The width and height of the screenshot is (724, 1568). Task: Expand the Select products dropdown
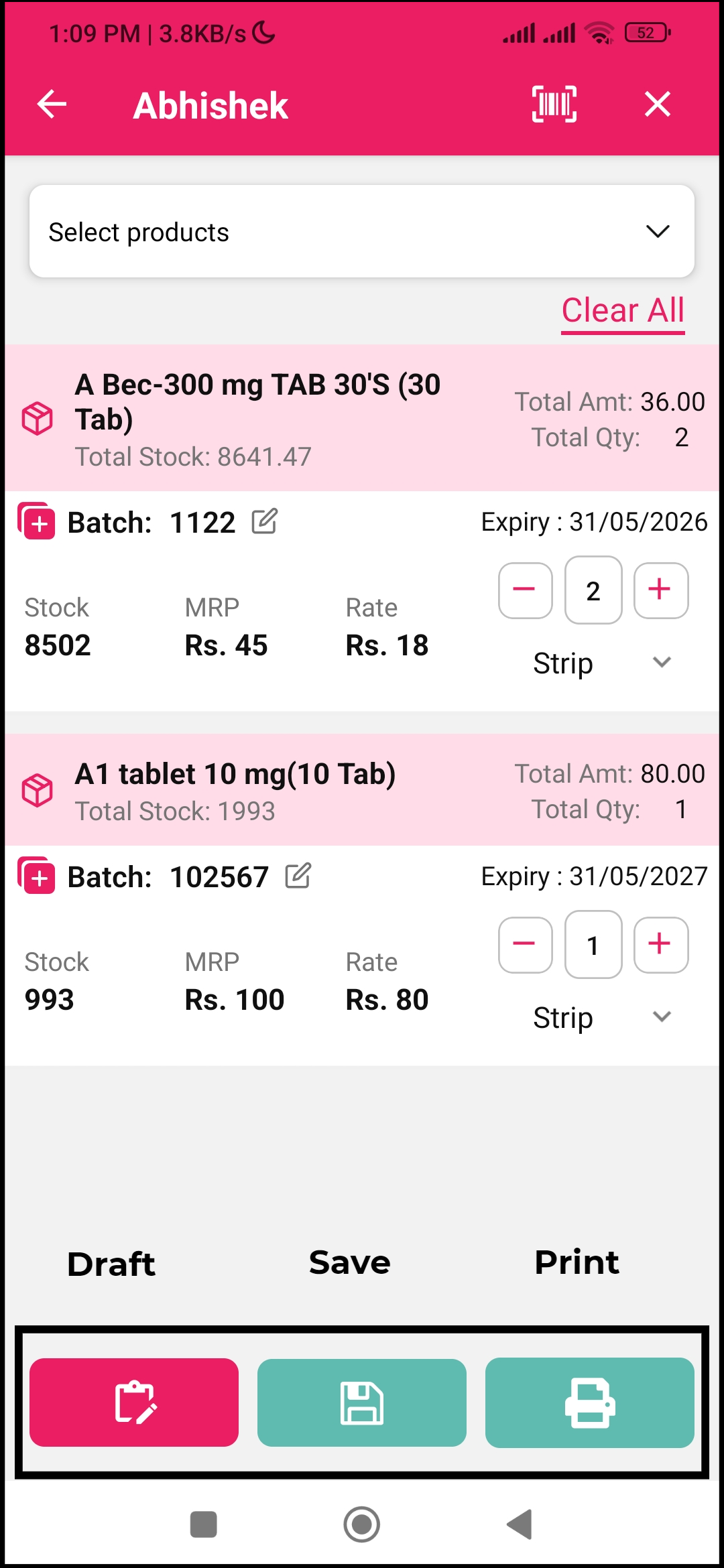pyautogui.click(x=362, y=231)
